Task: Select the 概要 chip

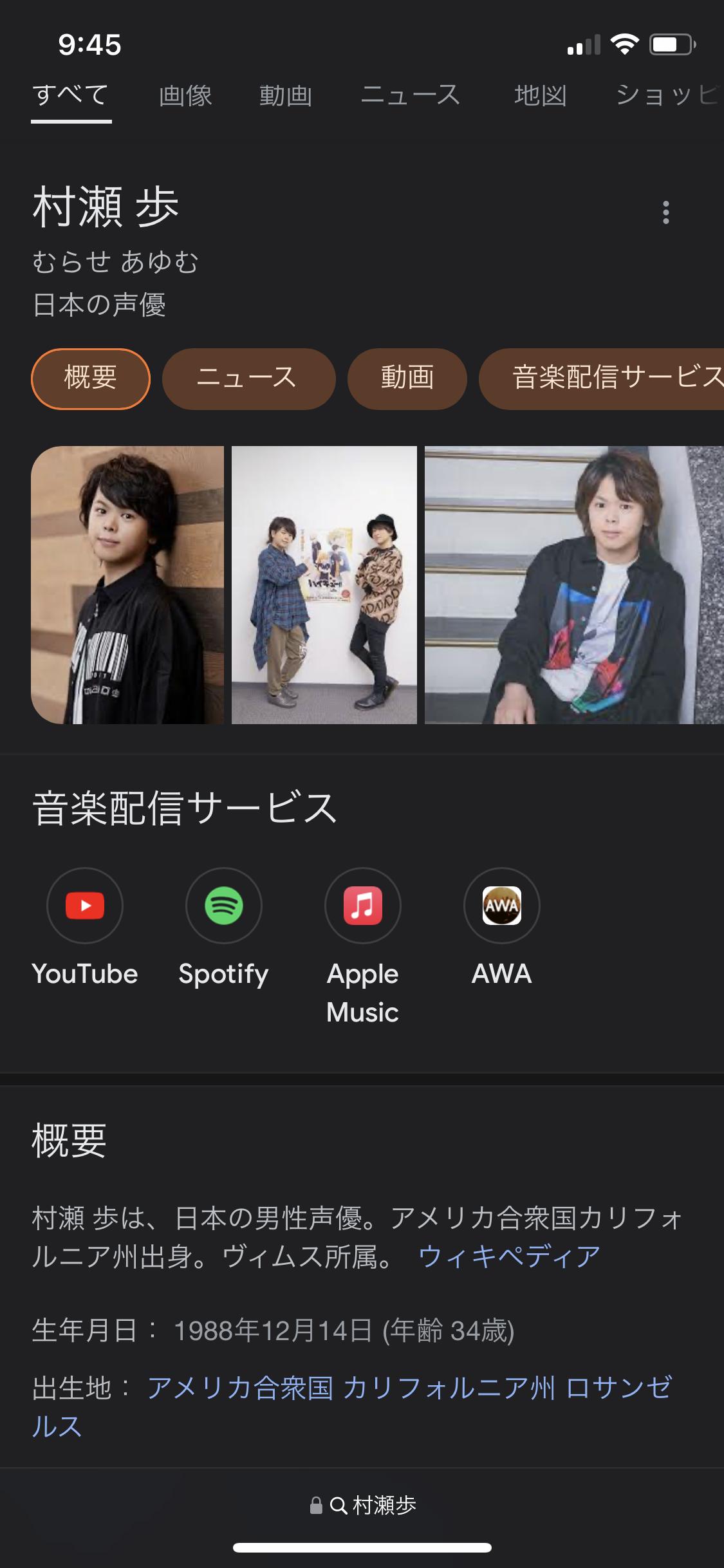Action: 91,378
